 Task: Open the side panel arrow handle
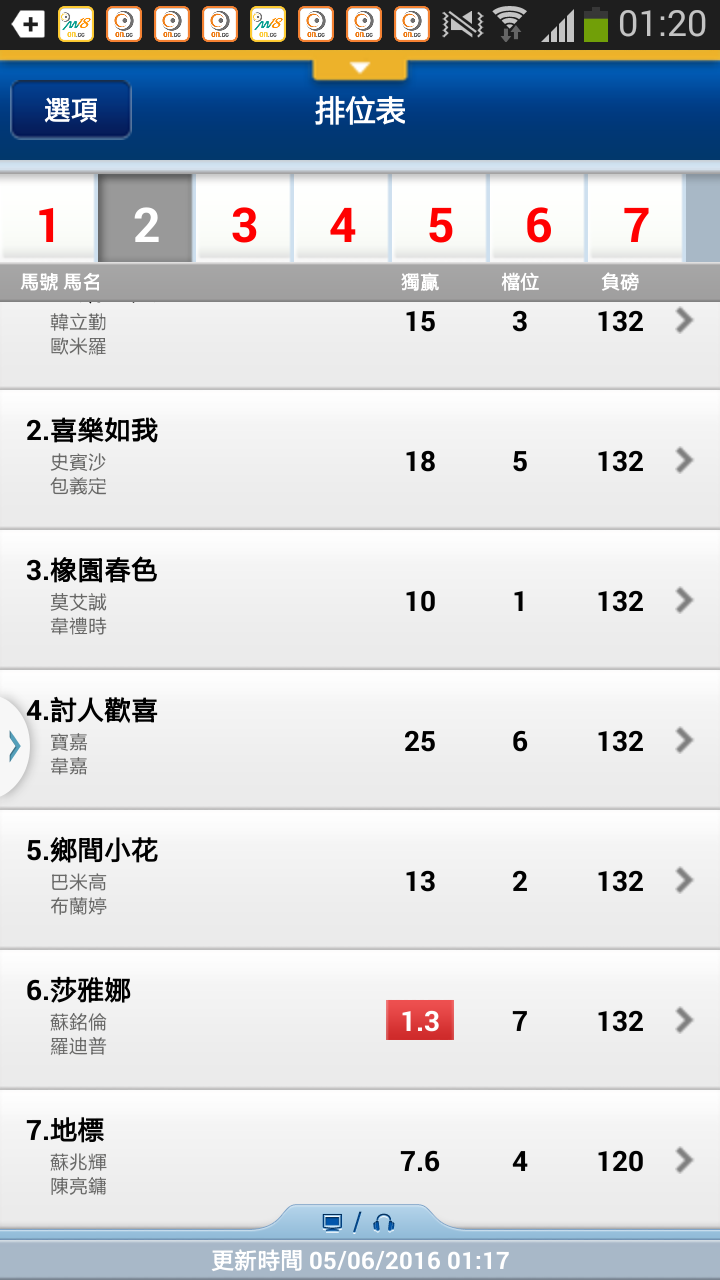13,746
